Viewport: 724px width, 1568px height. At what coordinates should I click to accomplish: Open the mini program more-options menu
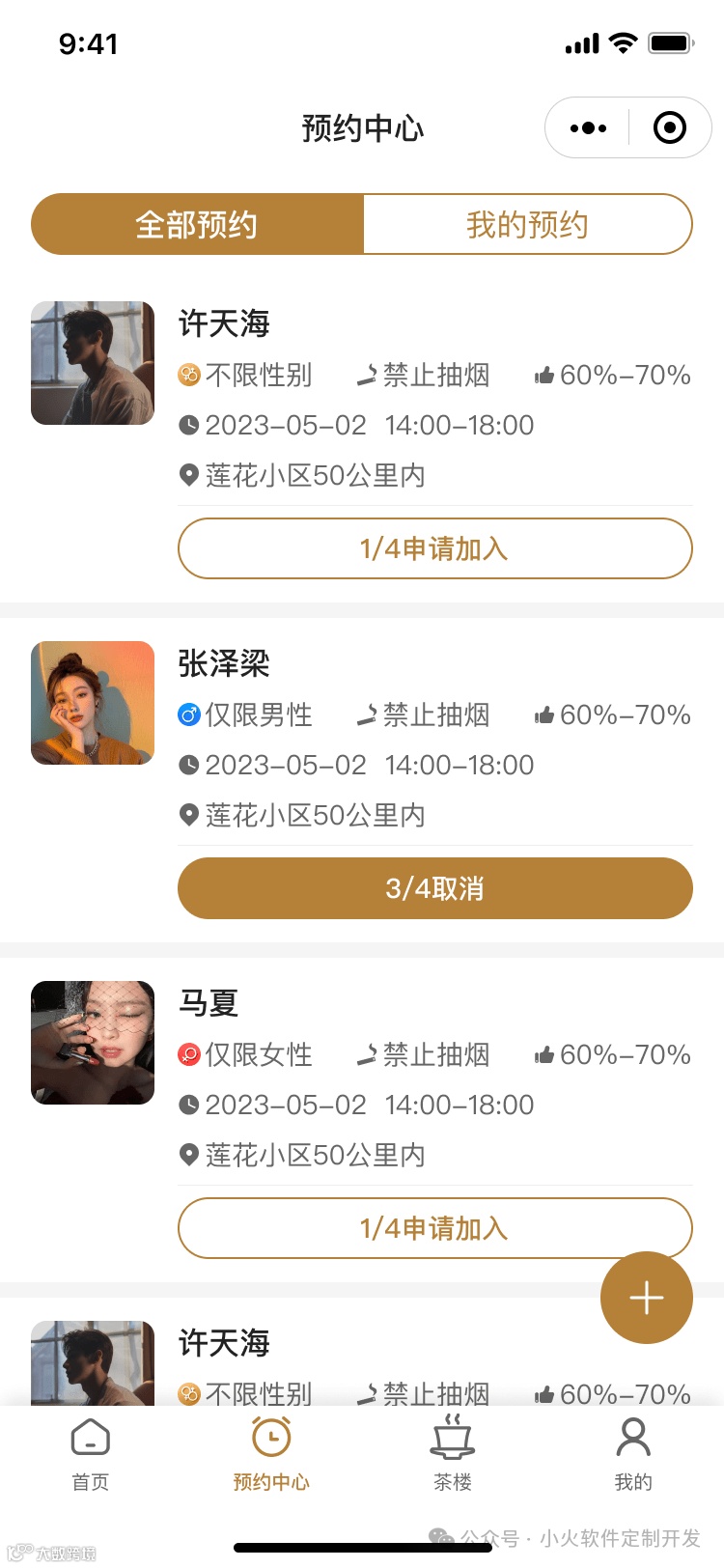click(x=588, y=127)
